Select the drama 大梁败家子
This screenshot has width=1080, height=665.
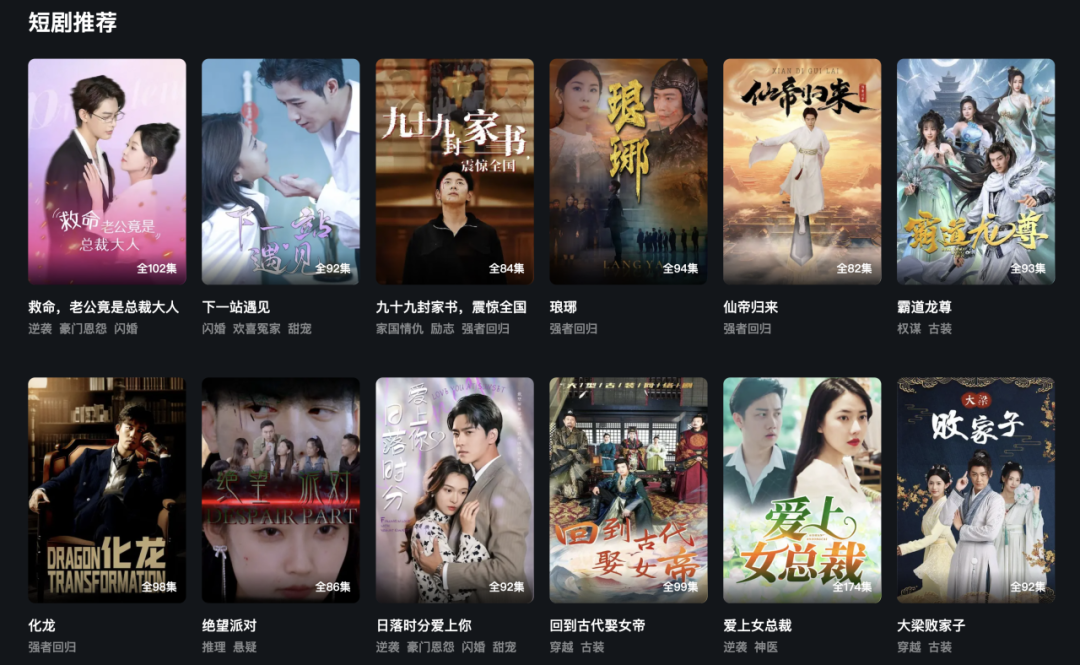click(975, 490)
